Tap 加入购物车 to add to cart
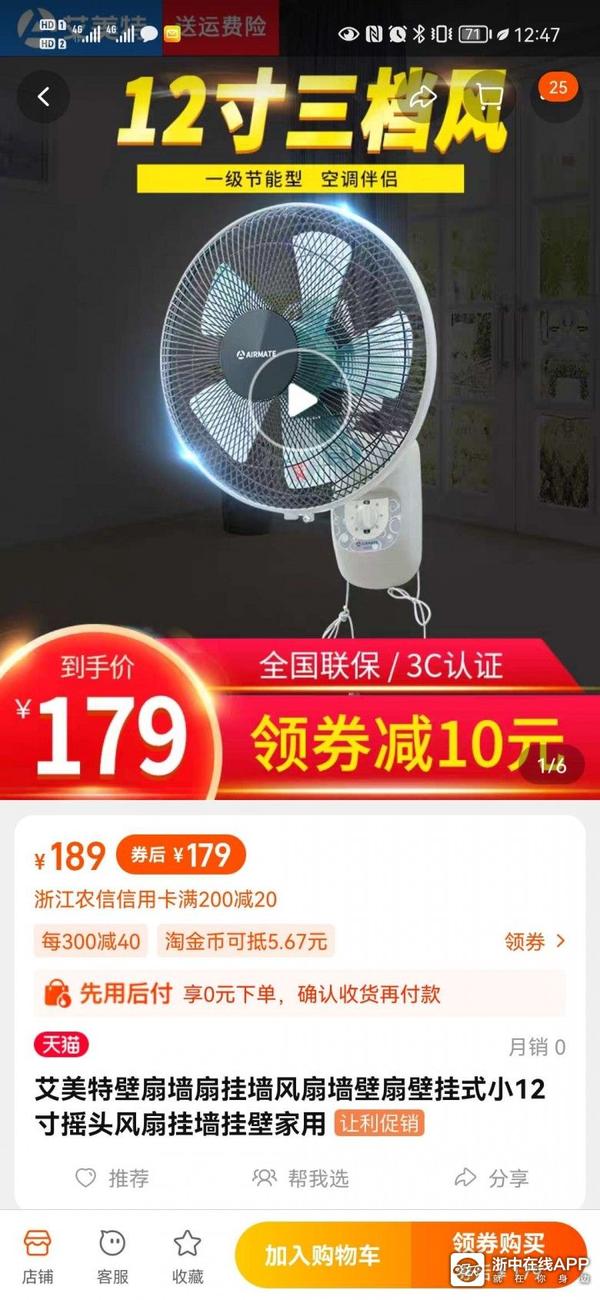The width and height of the screenshot is (600, 1300). point(322,1255)
